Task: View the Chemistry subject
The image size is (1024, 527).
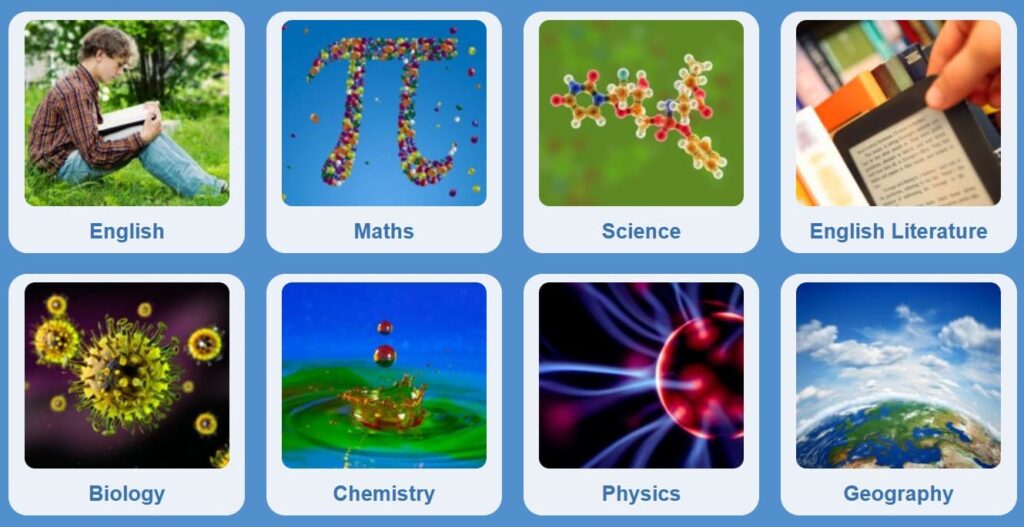Action: click(384, 394)
